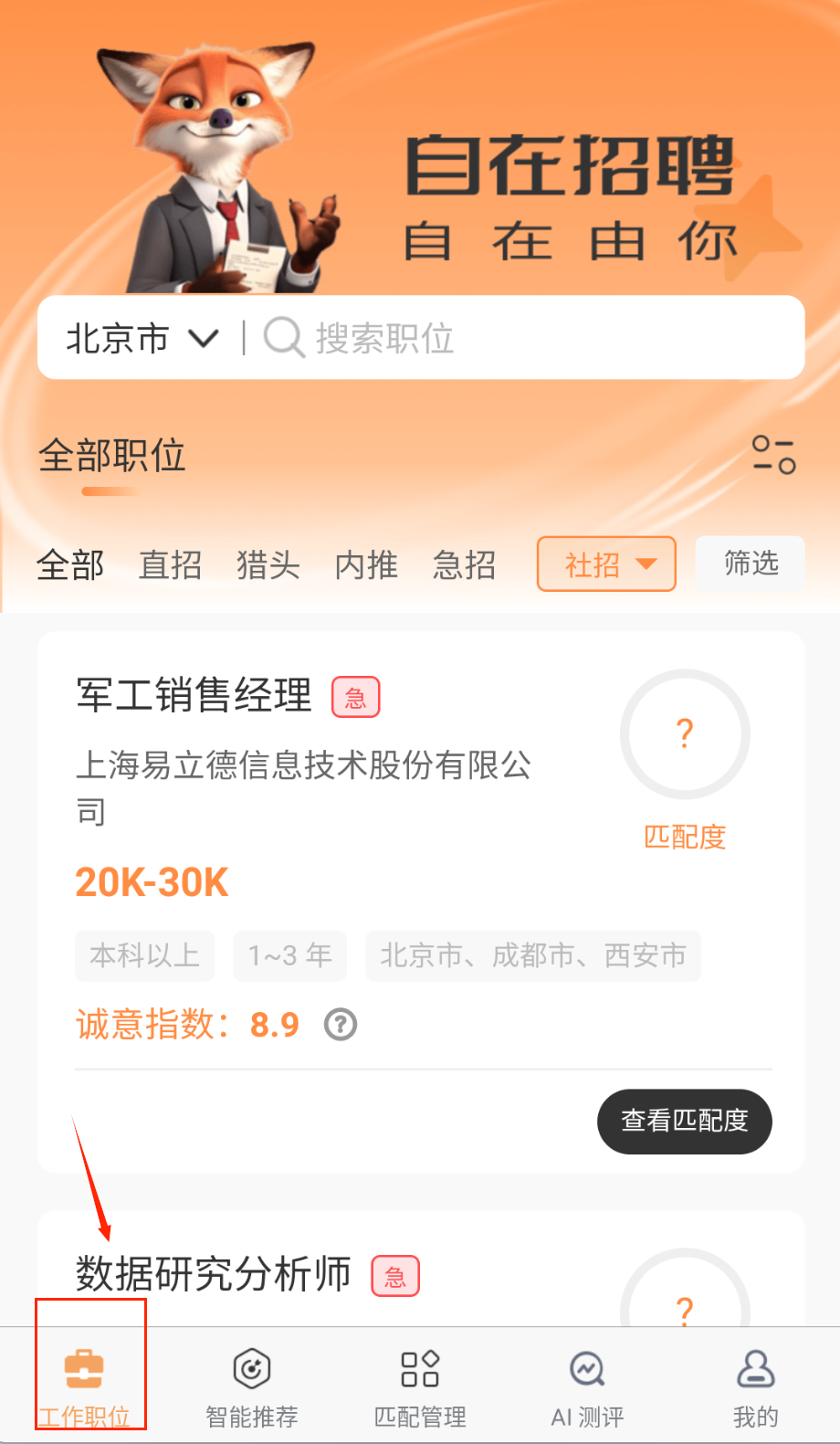This screenshot has width=840, height=1444.
Task: Tap 查看匹配度 for 军工销售经理
Action: pyautogui.click(x=684, y=1121)
